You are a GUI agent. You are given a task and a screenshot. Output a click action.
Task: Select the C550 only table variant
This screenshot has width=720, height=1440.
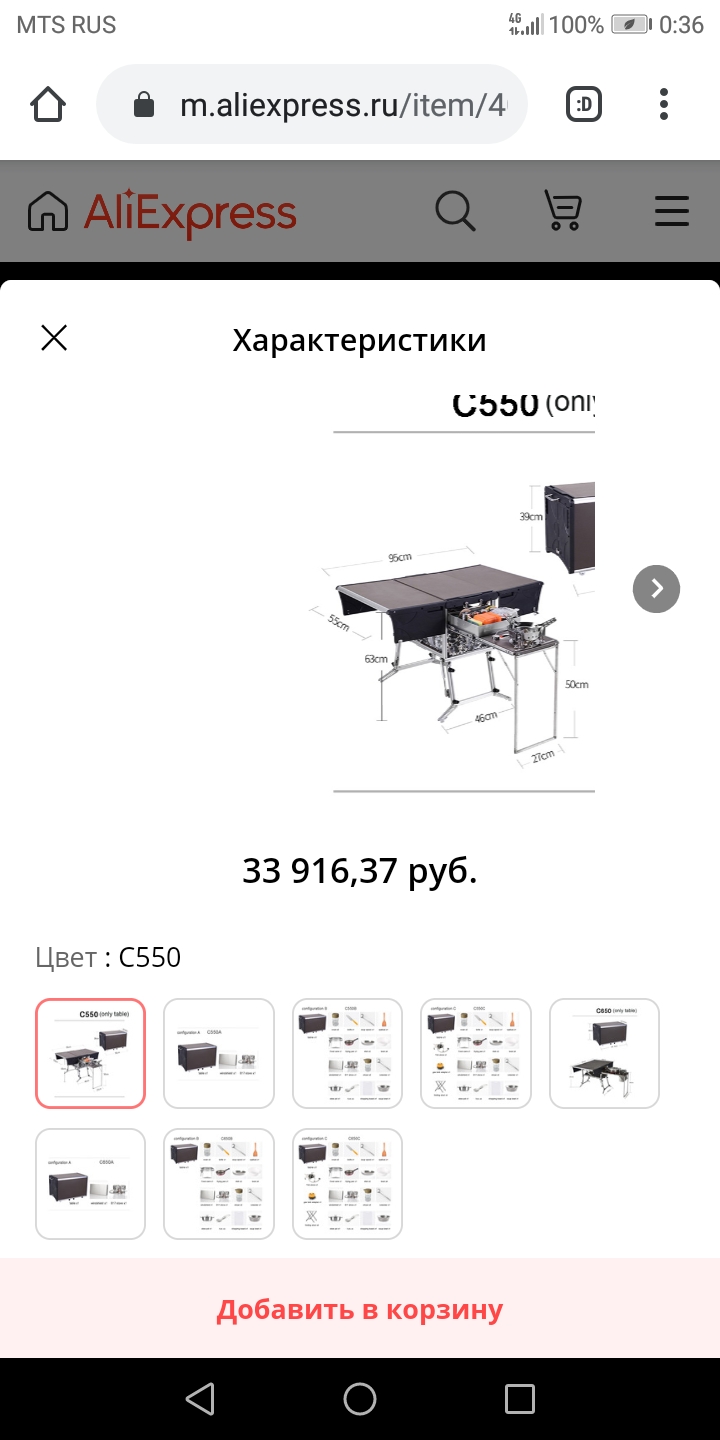point(91,1053)
